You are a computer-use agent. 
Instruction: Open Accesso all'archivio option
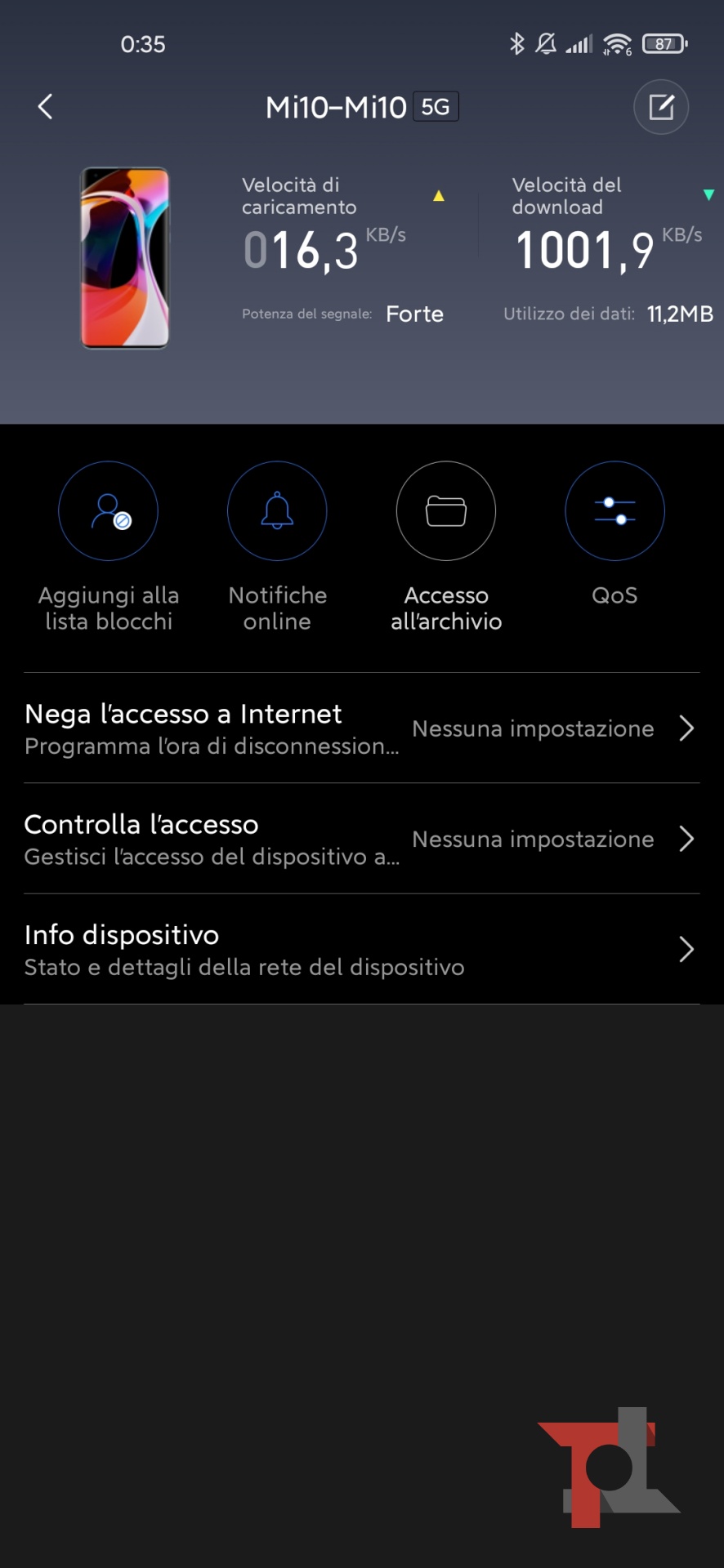(x=446, y=511)
